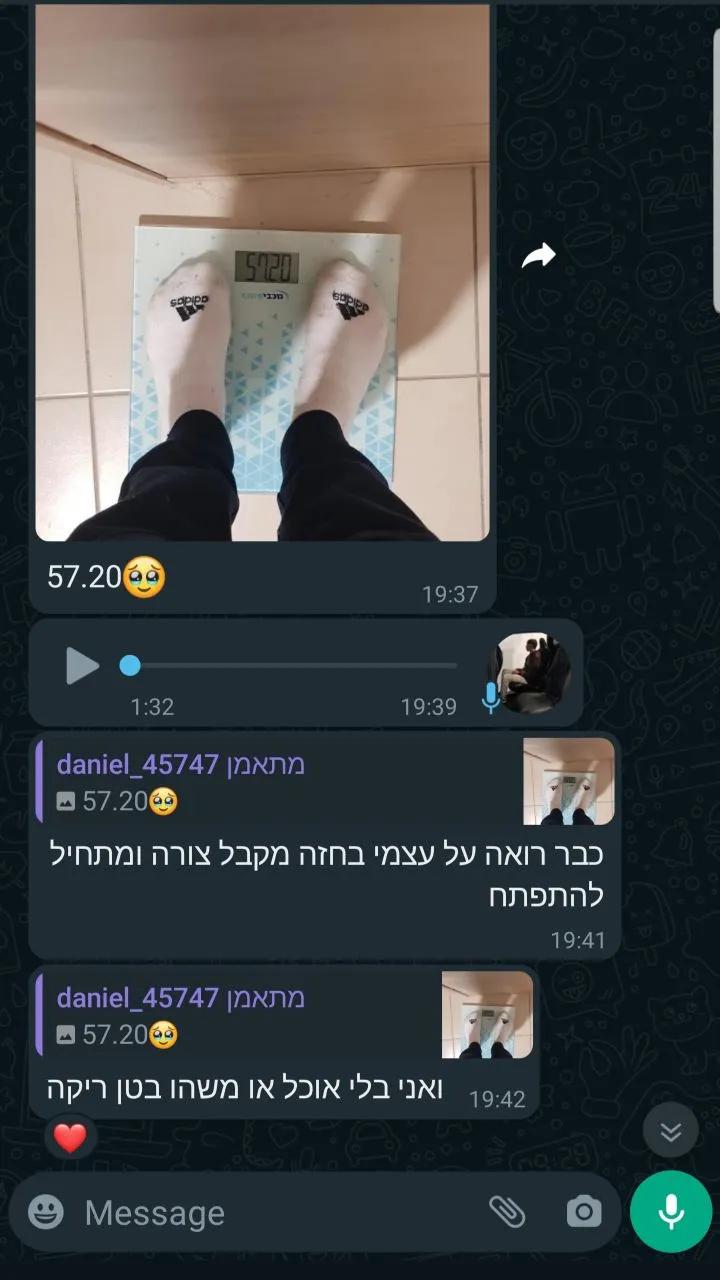Image resolution: width=720 pixels, height=1280 pixels.
Task: Open the quoted reply sent at 19:41
Action: [325, 783]
